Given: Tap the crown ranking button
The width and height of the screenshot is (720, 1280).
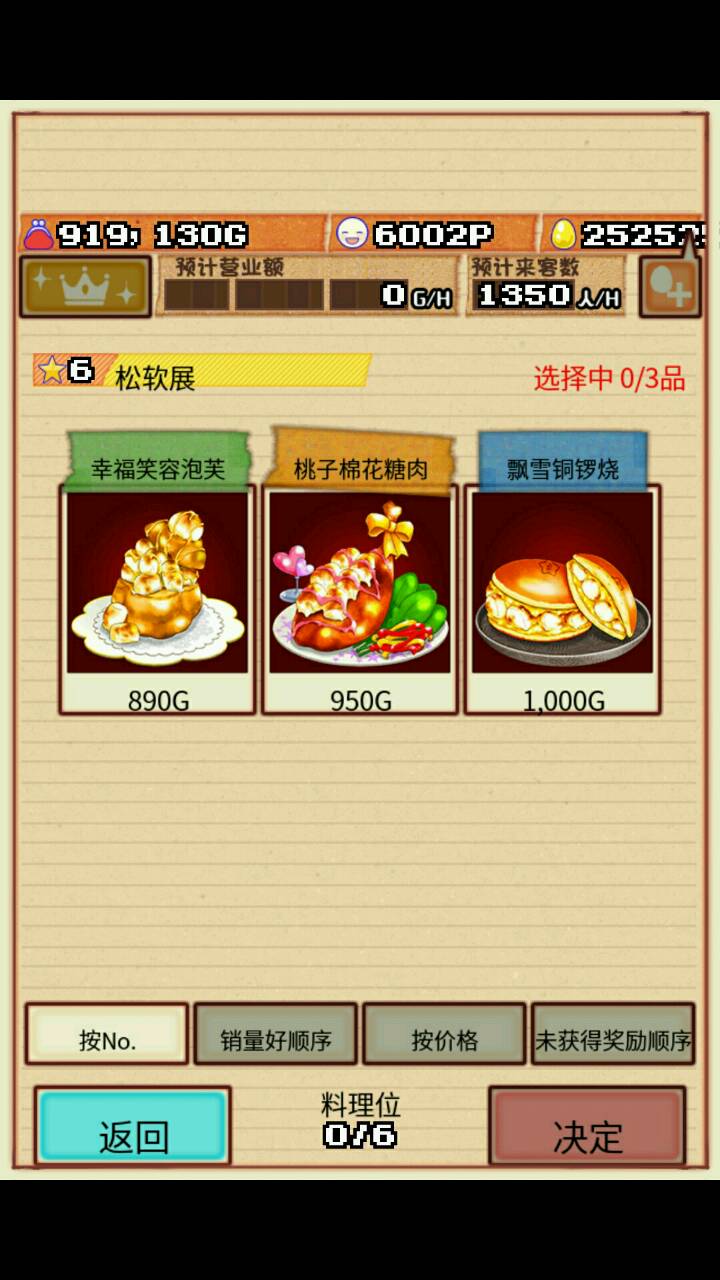Looking at the screenshot, I should 85,287.
